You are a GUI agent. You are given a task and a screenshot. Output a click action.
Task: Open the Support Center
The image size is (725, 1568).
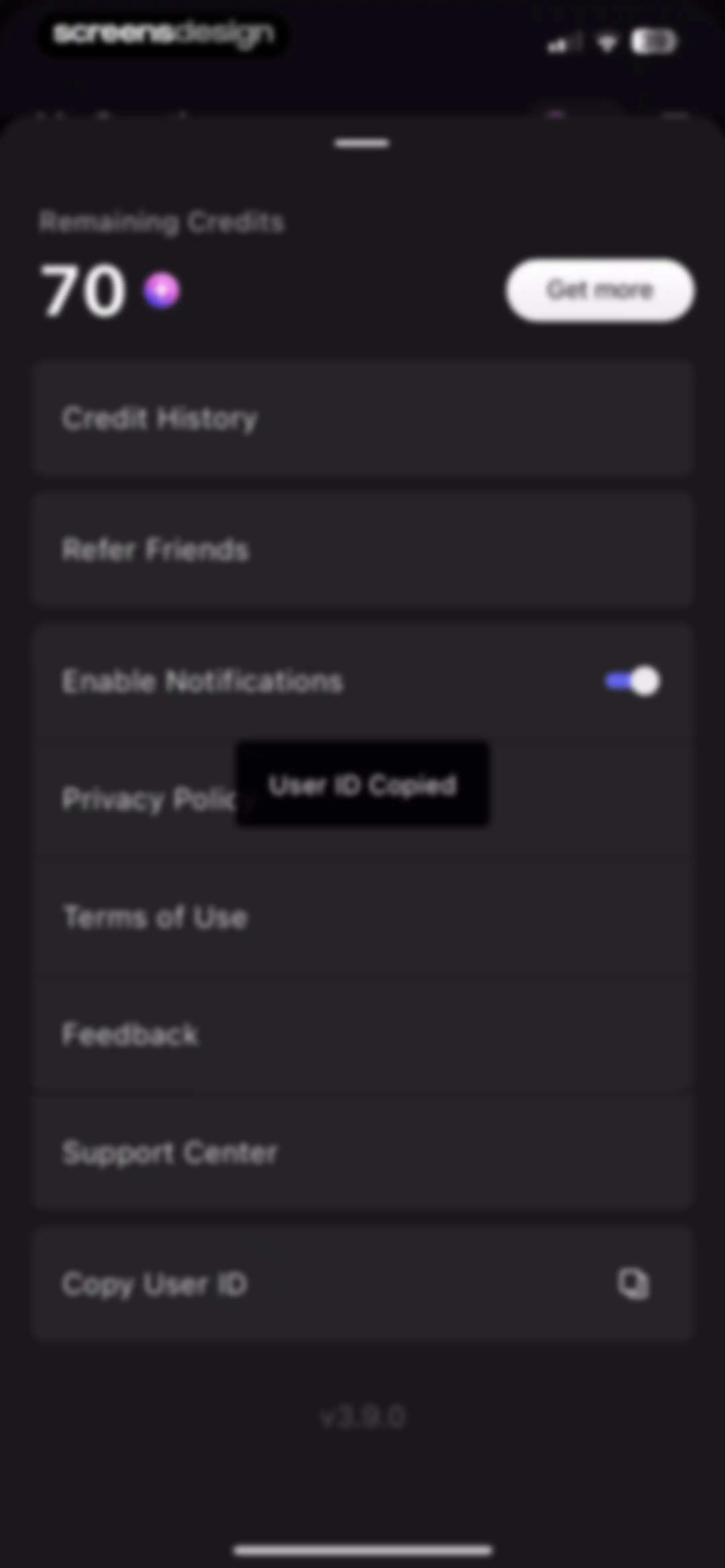tap(363, 1152)
